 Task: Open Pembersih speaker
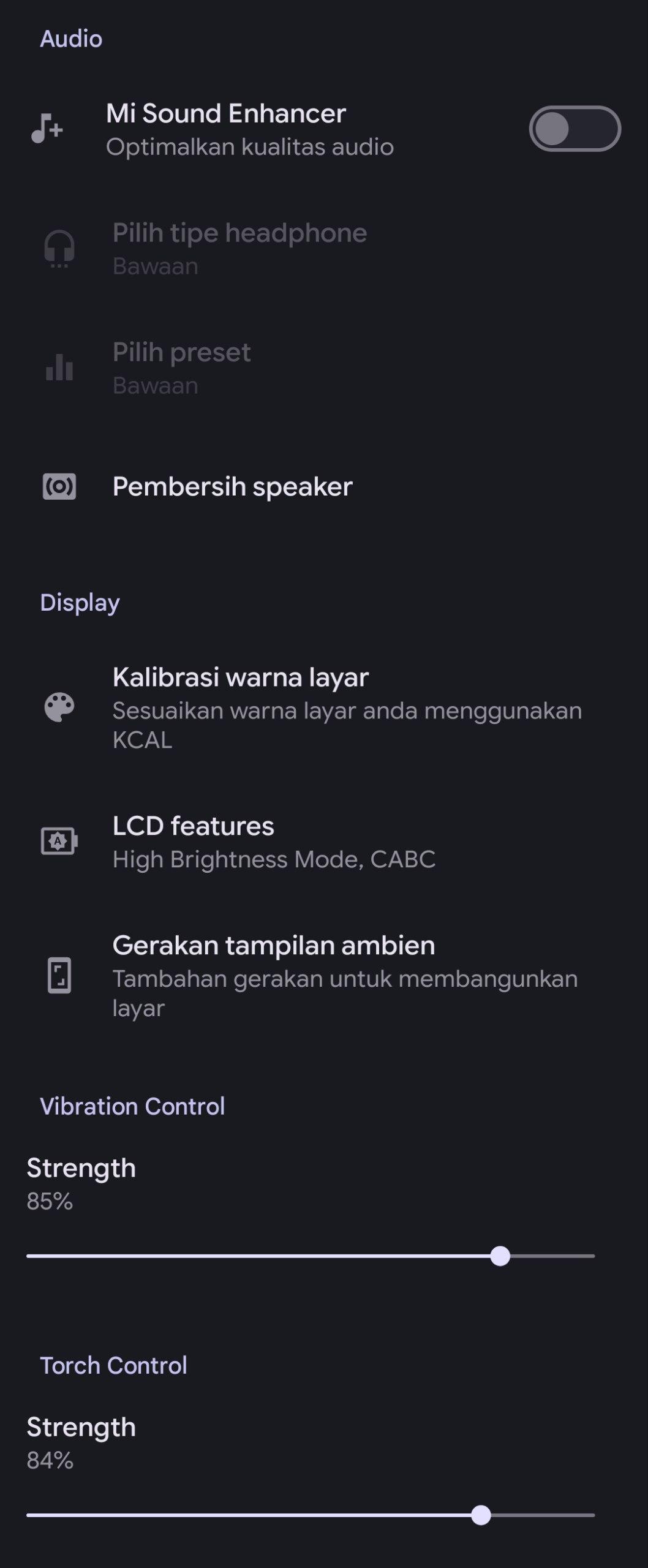pos(233,487)
